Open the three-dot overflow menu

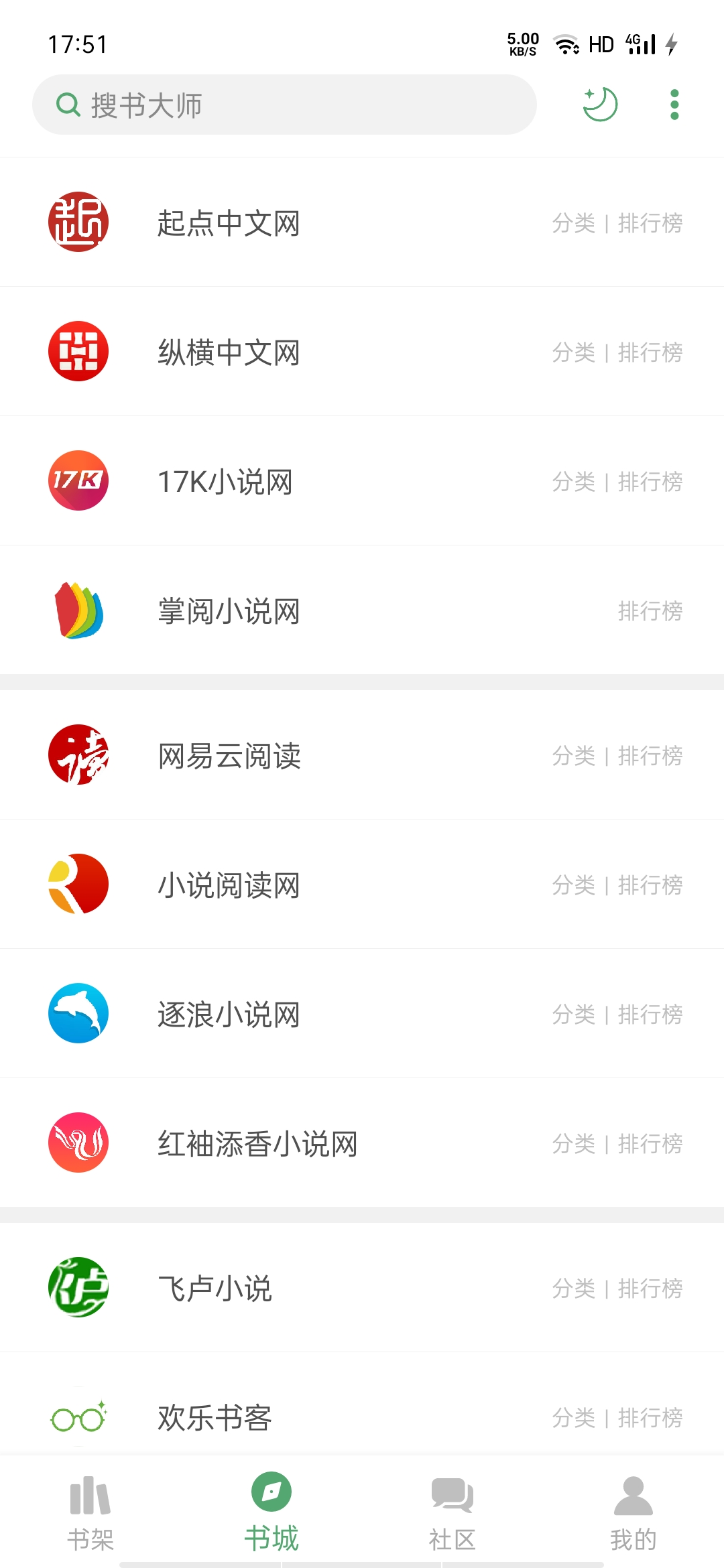[x=673, y=104]
